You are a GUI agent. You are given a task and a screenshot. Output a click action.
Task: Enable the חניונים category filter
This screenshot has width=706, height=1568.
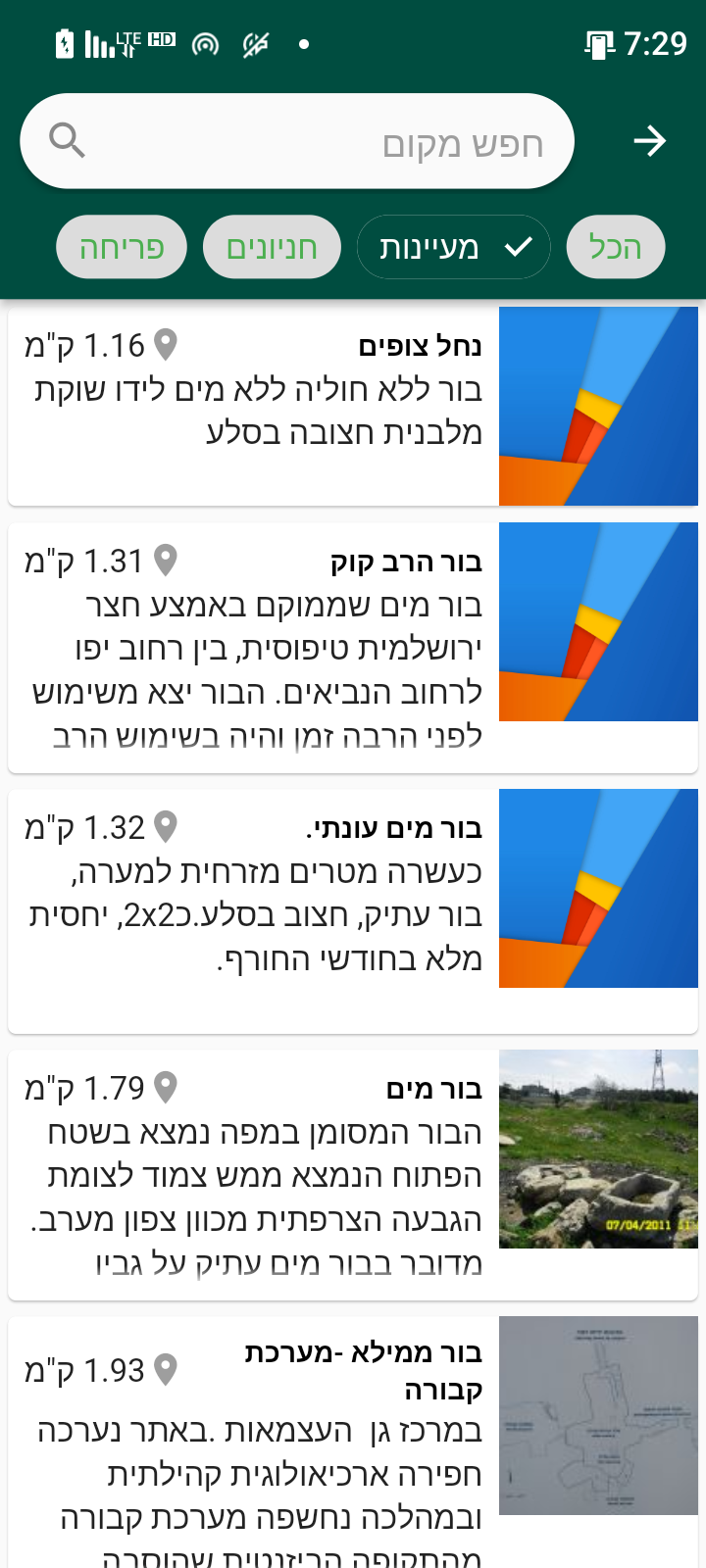click(272, 247)
